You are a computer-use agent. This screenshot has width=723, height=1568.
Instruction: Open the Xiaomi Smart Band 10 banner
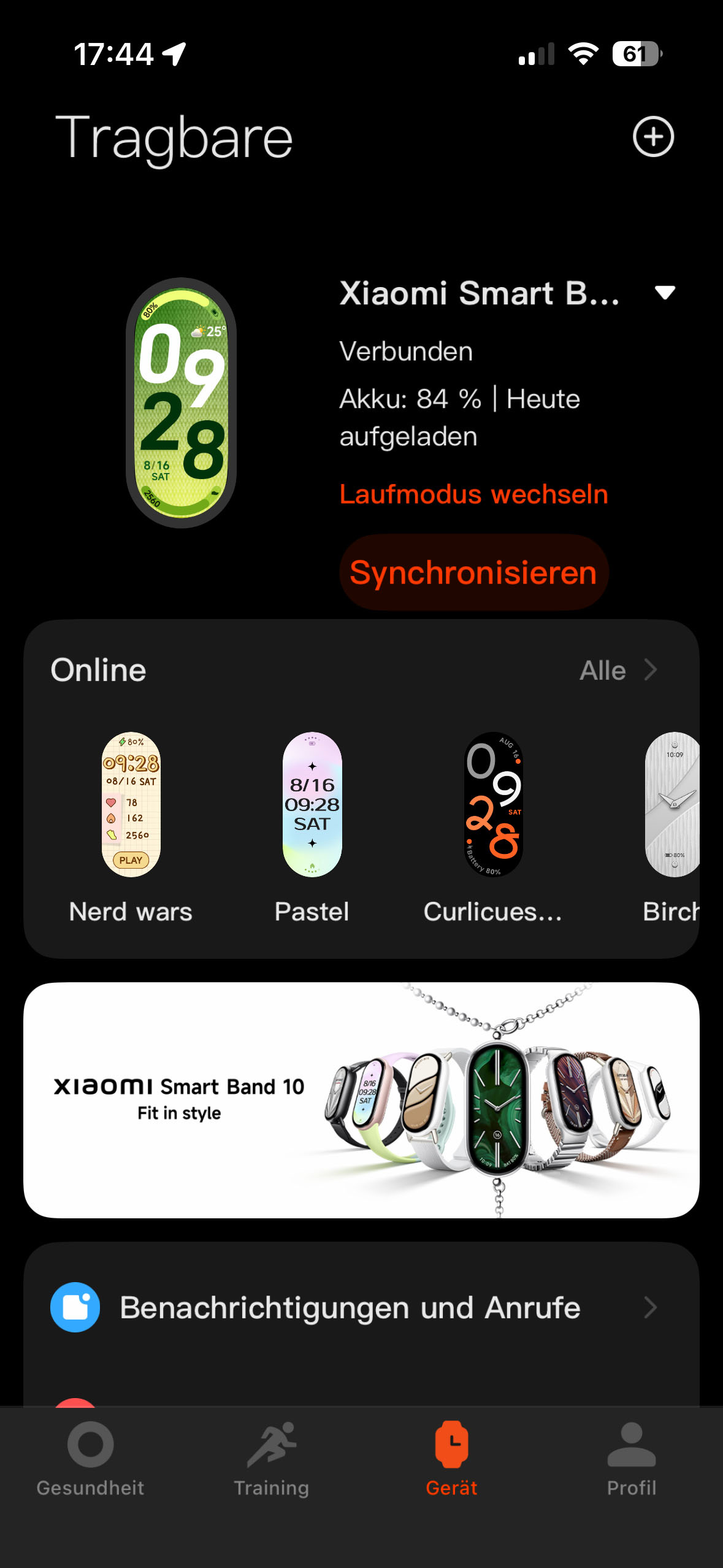361,1100
